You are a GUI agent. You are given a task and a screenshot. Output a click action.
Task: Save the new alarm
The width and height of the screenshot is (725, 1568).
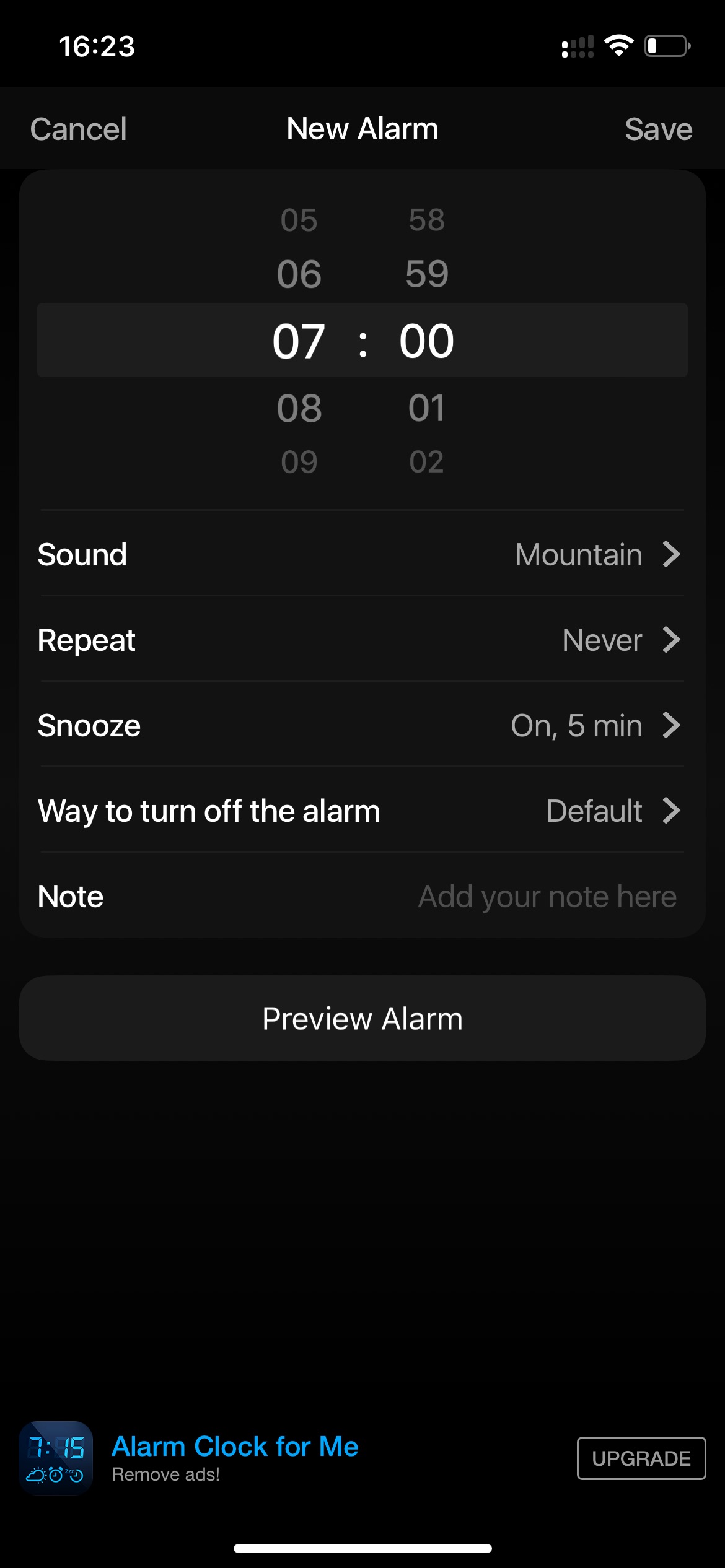click(658, 129)
